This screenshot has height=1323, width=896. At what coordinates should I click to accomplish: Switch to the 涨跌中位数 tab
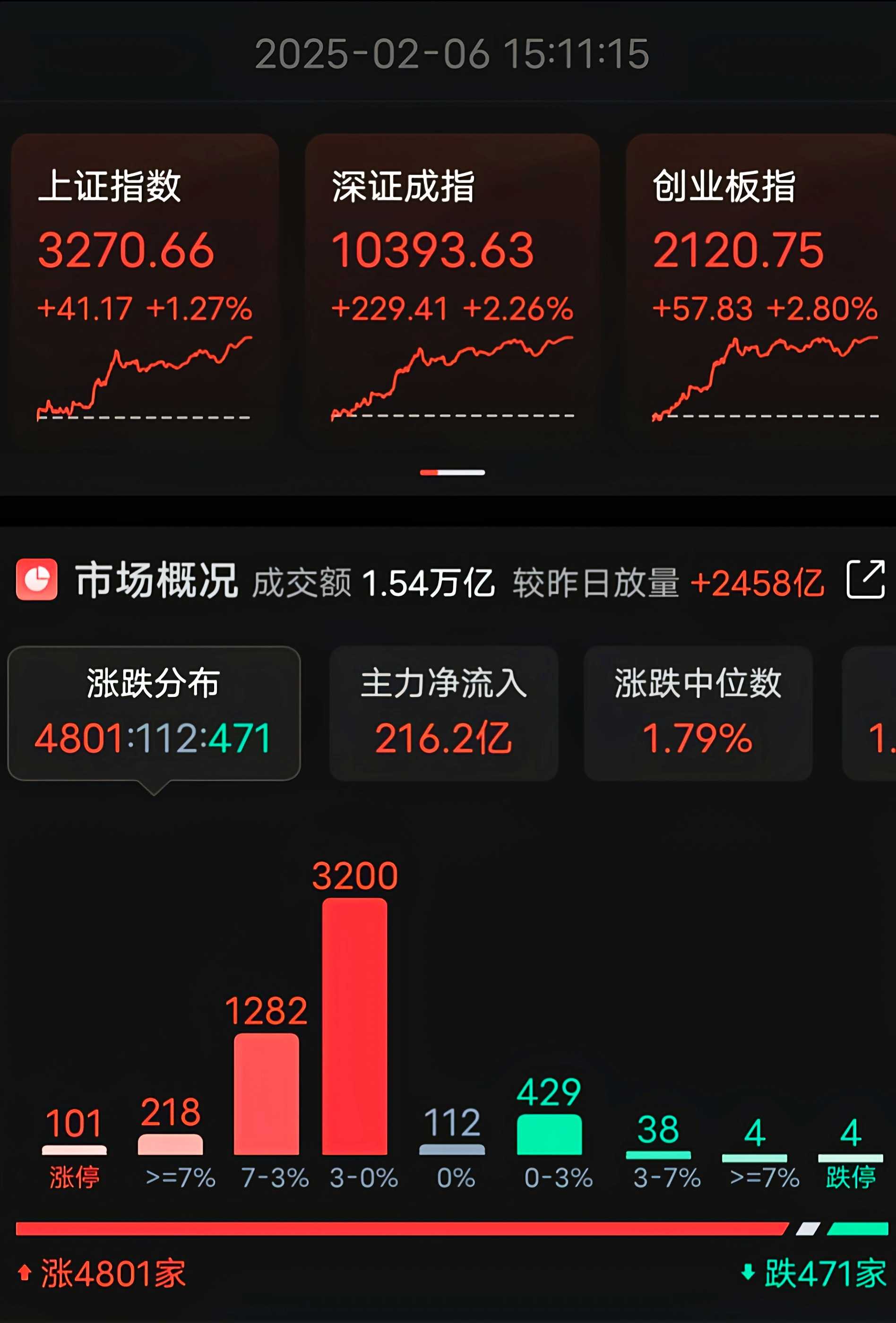pyautogui.click(x=698, y=713)
